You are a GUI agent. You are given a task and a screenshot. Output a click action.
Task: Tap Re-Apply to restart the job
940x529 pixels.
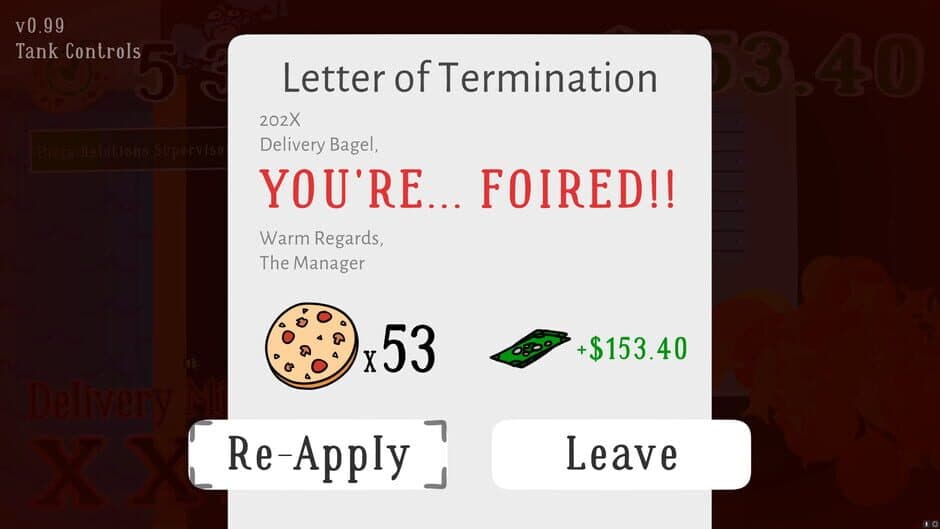click(318, 454)
